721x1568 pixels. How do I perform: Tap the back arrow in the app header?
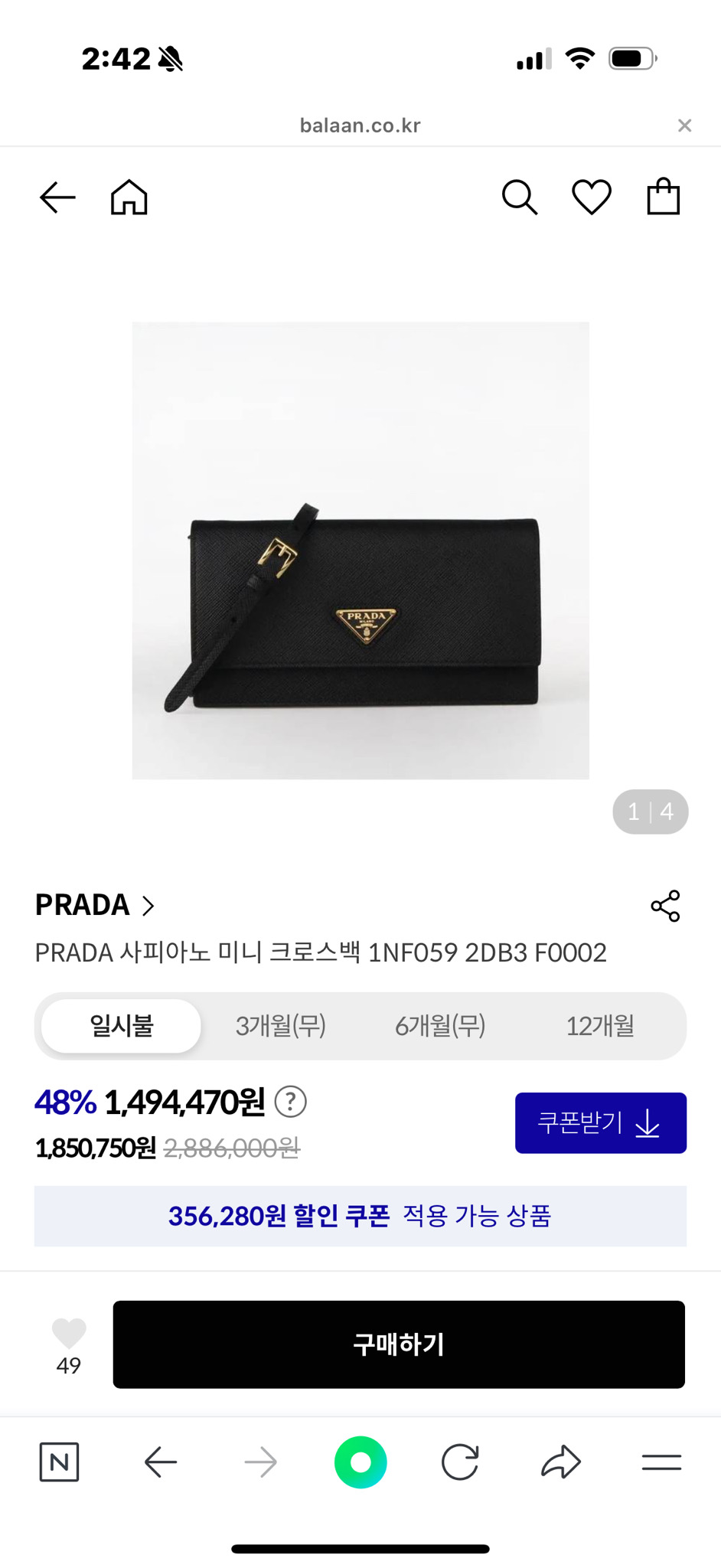coord(57,197)
